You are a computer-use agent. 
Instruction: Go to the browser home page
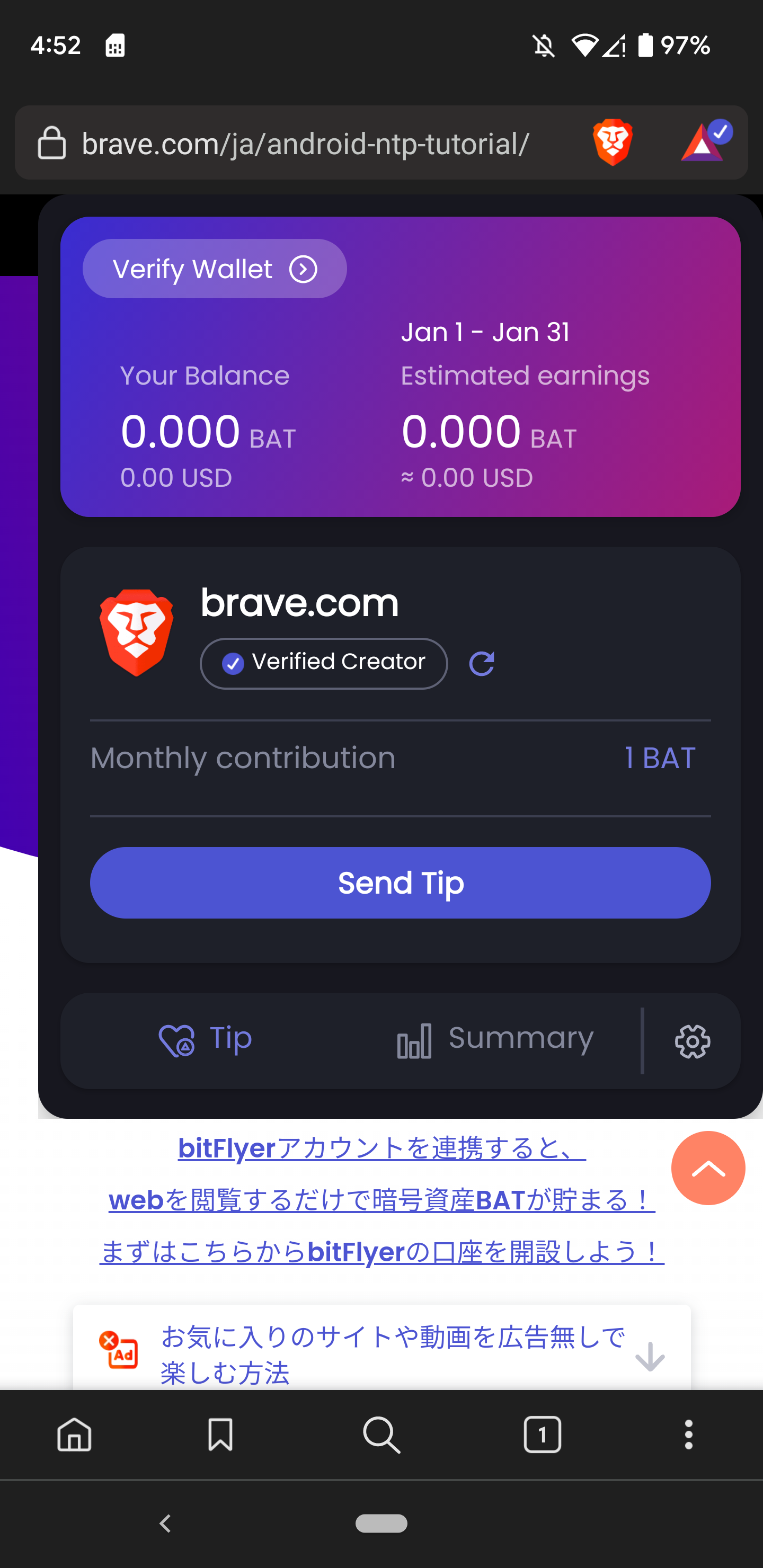point(74,1435)
